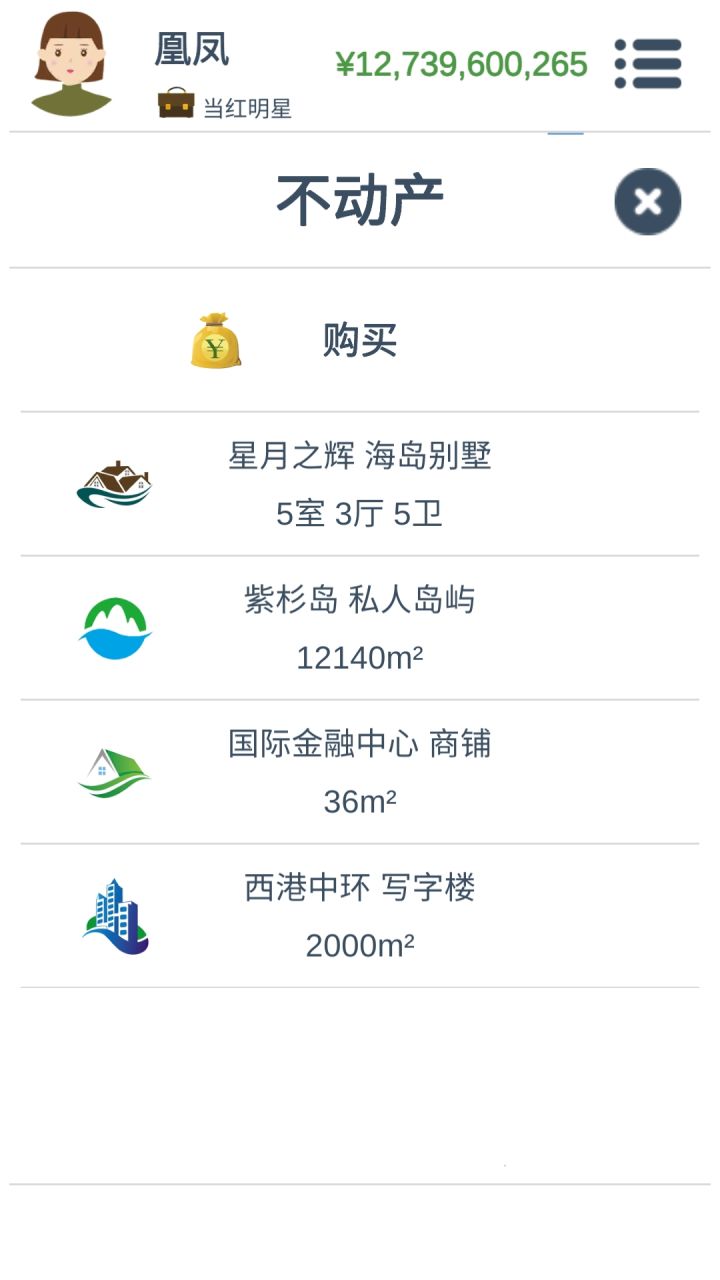Open the main menu list icon
Viewport: 720px width, 1280px height.
pos(648,64)
